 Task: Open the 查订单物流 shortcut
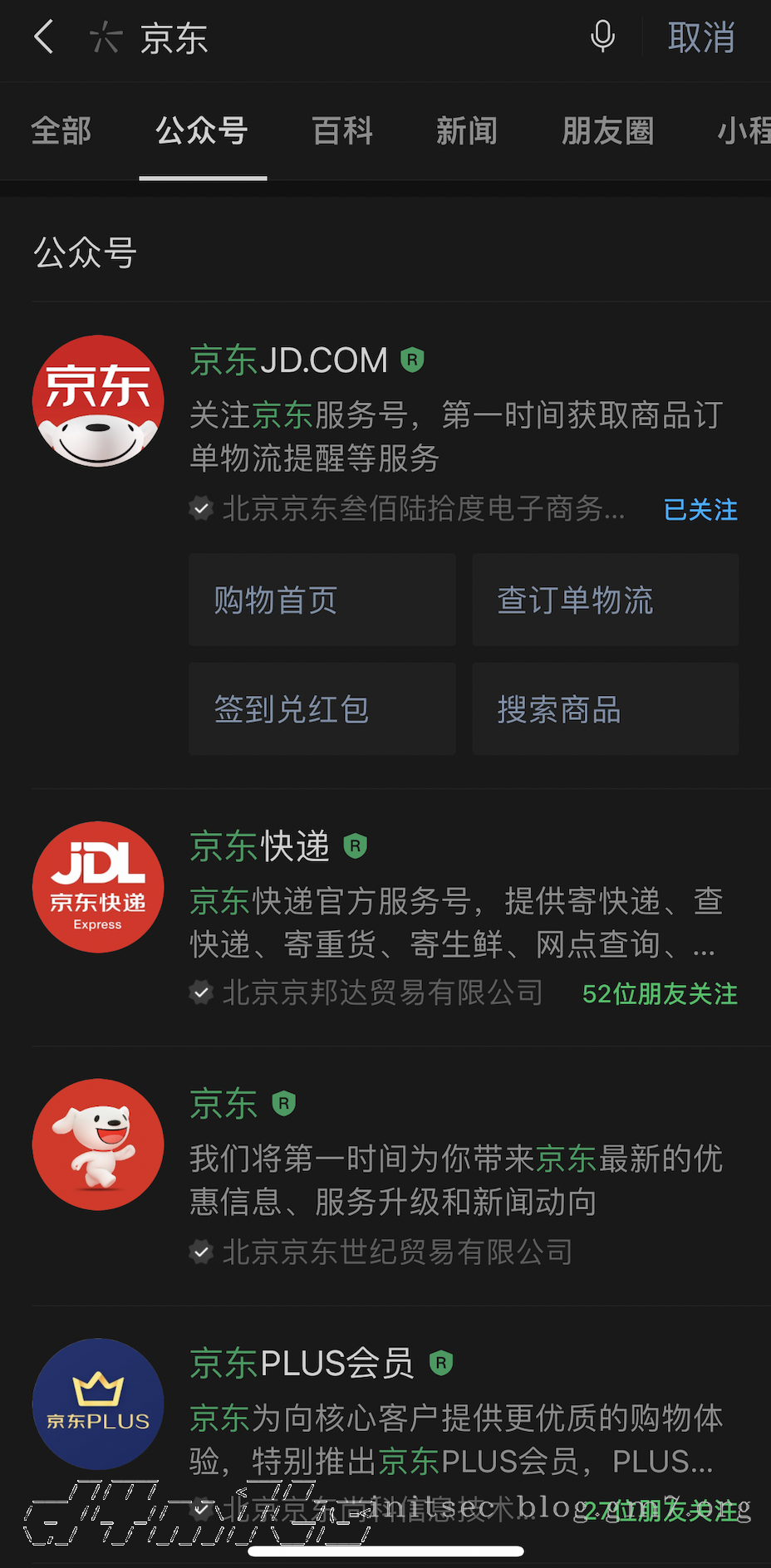pos(605,600)
